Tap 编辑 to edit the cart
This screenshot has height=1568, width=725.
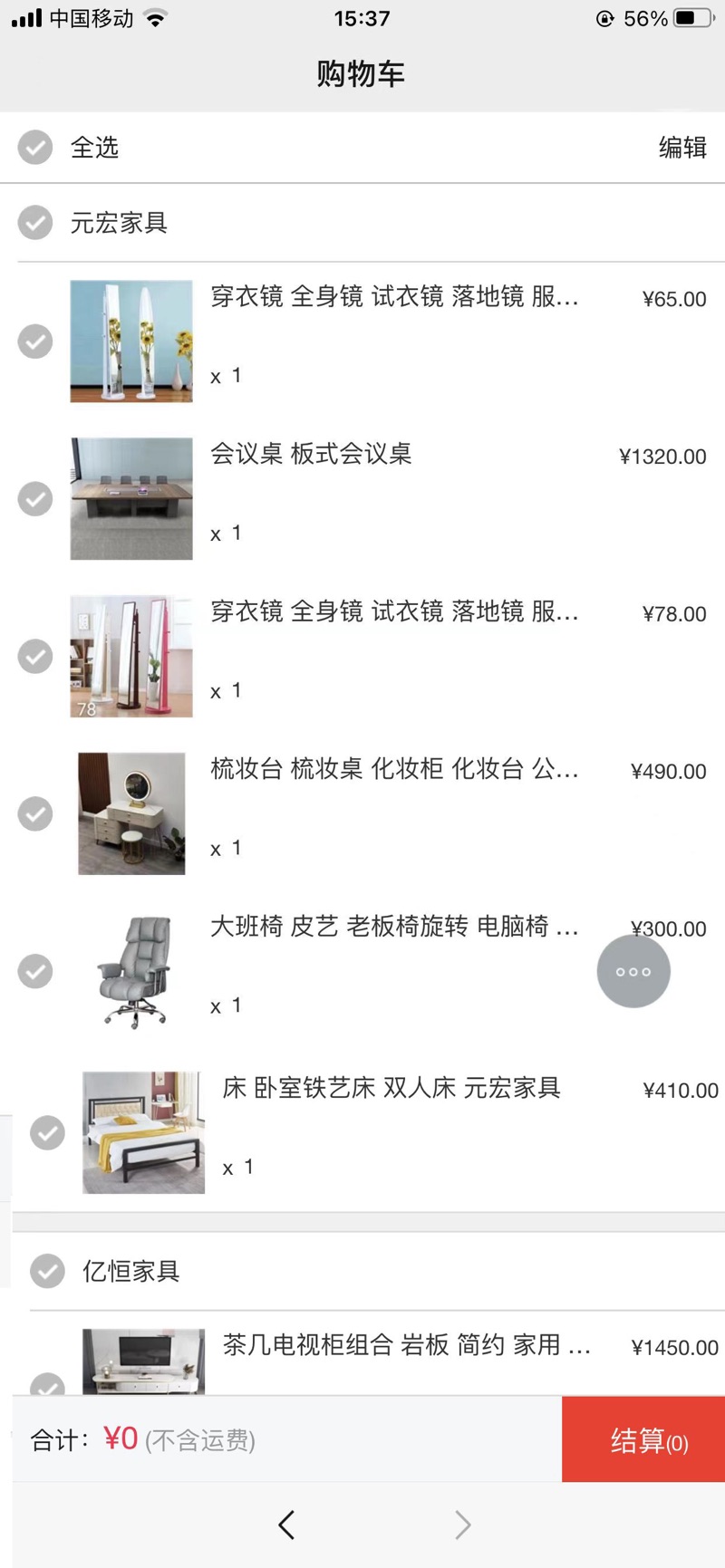[x=681, y=148]
